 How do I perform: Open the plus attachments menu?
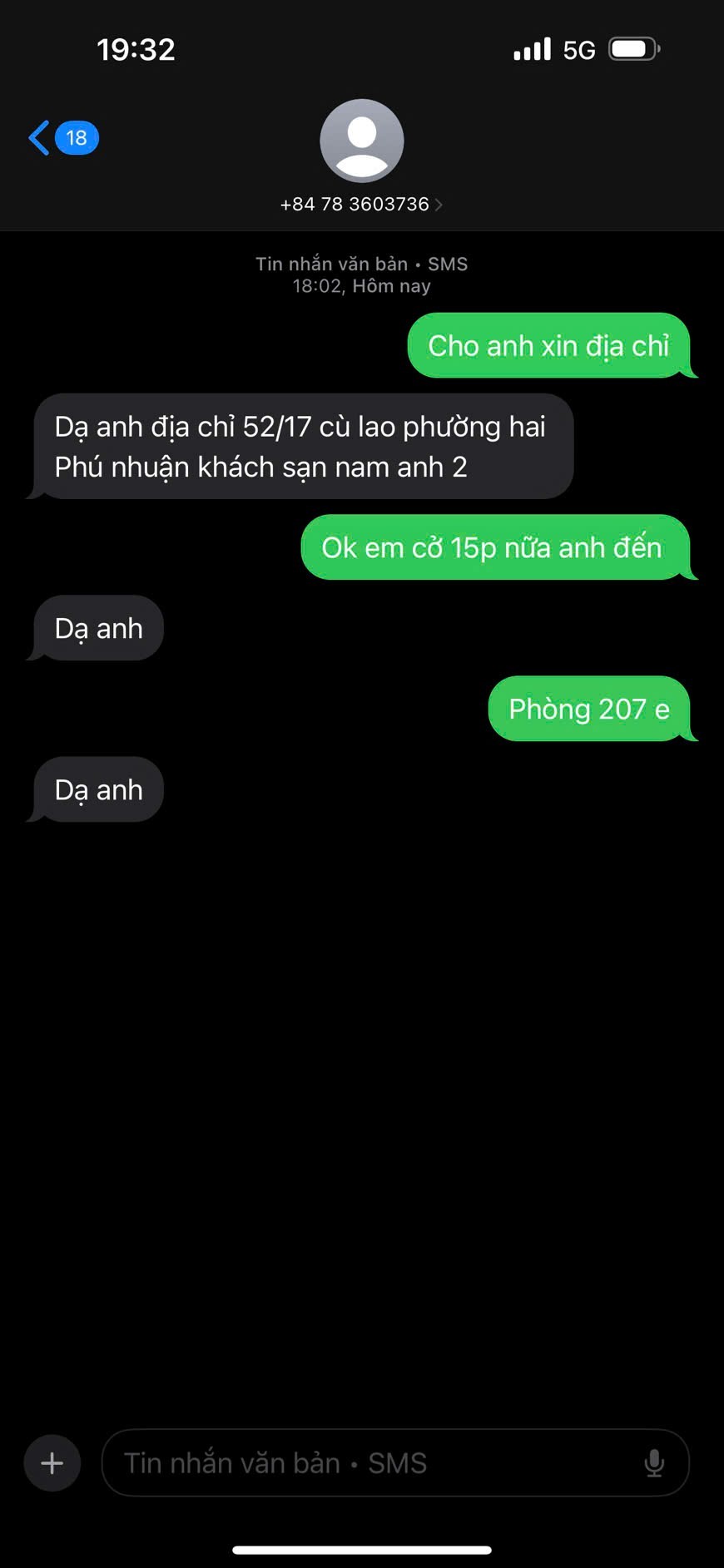tap(52, 1463)
